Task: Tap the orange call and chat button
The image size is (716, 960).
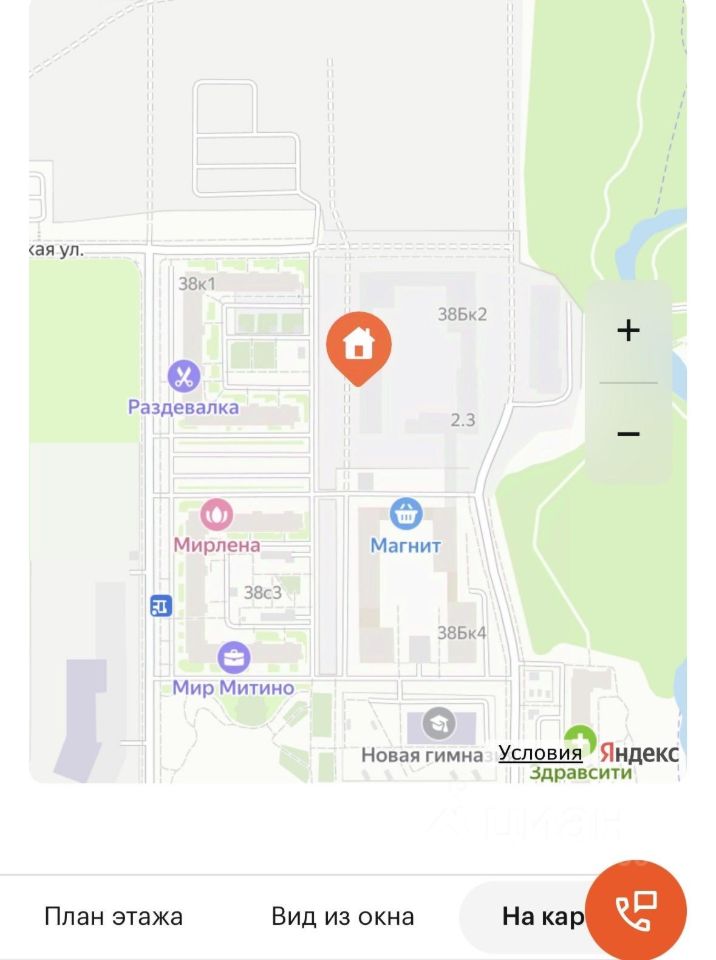Action: point(635,911)
